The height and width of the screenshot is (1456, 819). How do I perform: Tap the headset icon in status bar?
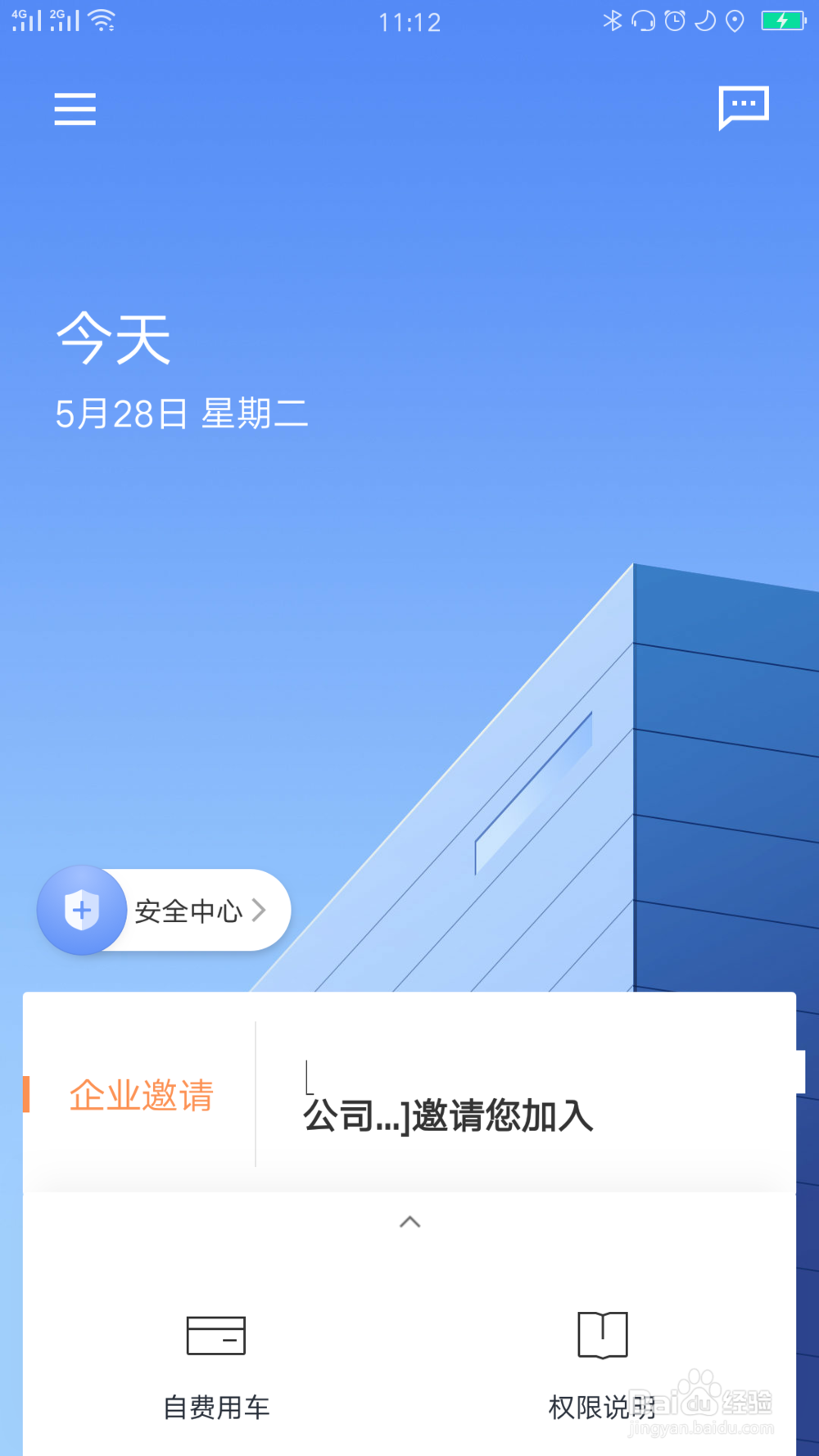pos(644,21)
